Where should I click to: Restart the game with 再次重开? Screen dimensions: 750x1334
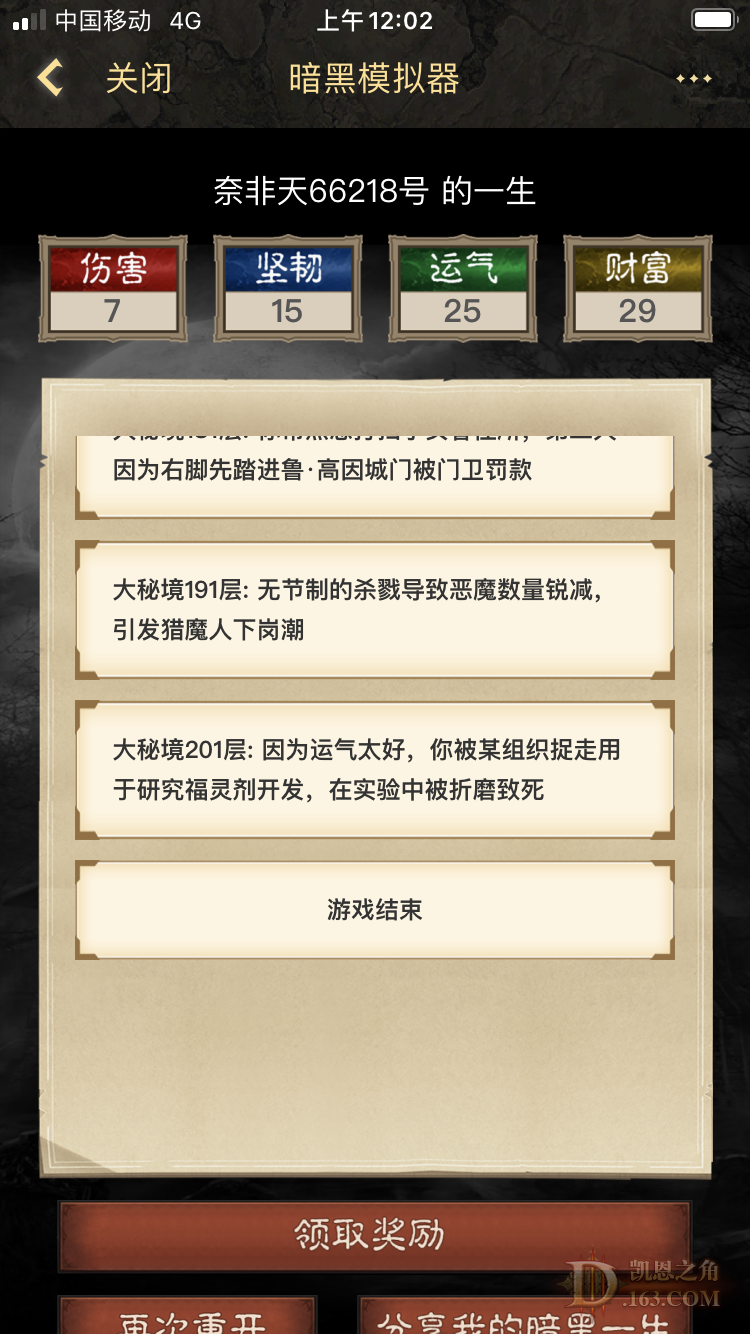[x=192, y=1320]
